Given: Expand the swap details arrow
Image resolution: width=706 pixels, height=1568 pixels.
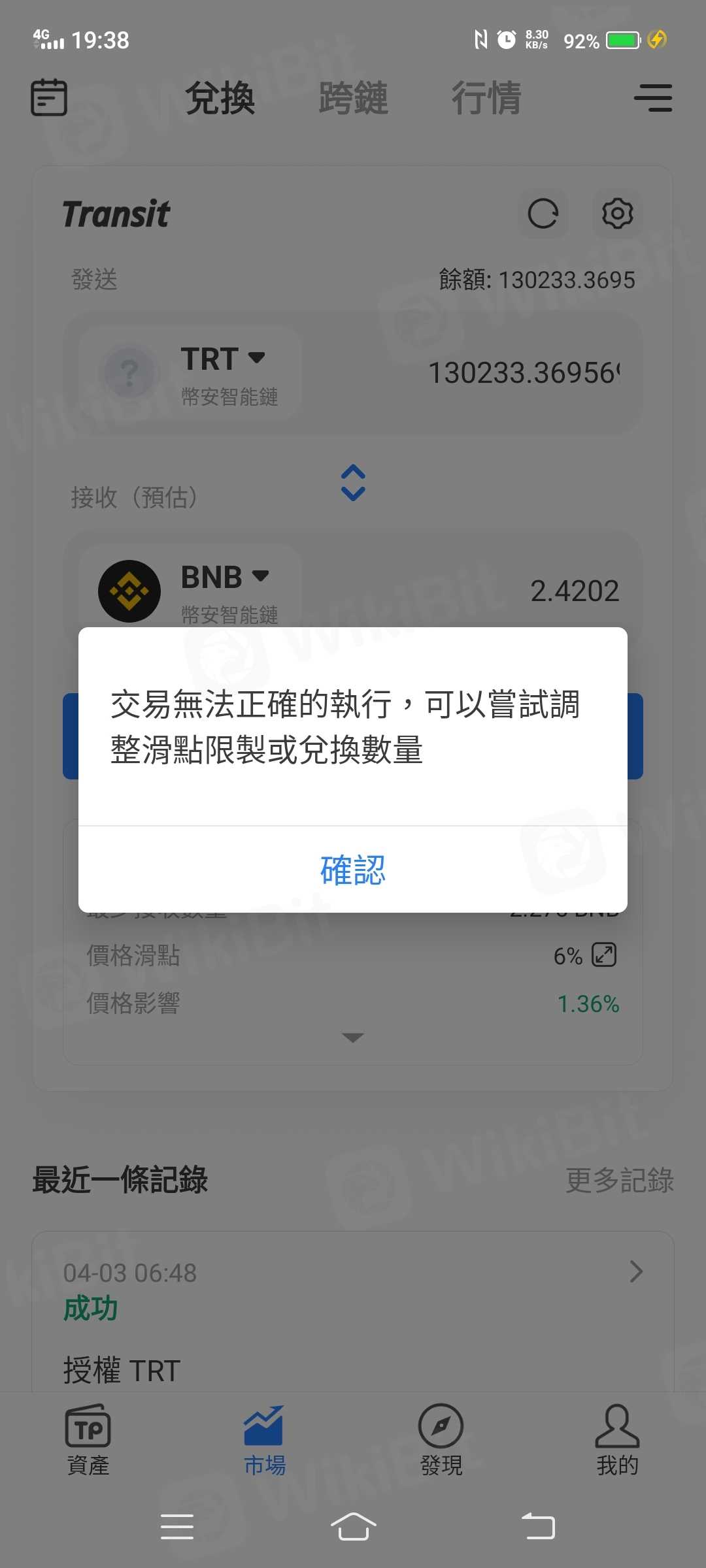Looking at the screenshot, I should tap(353, 1037).
